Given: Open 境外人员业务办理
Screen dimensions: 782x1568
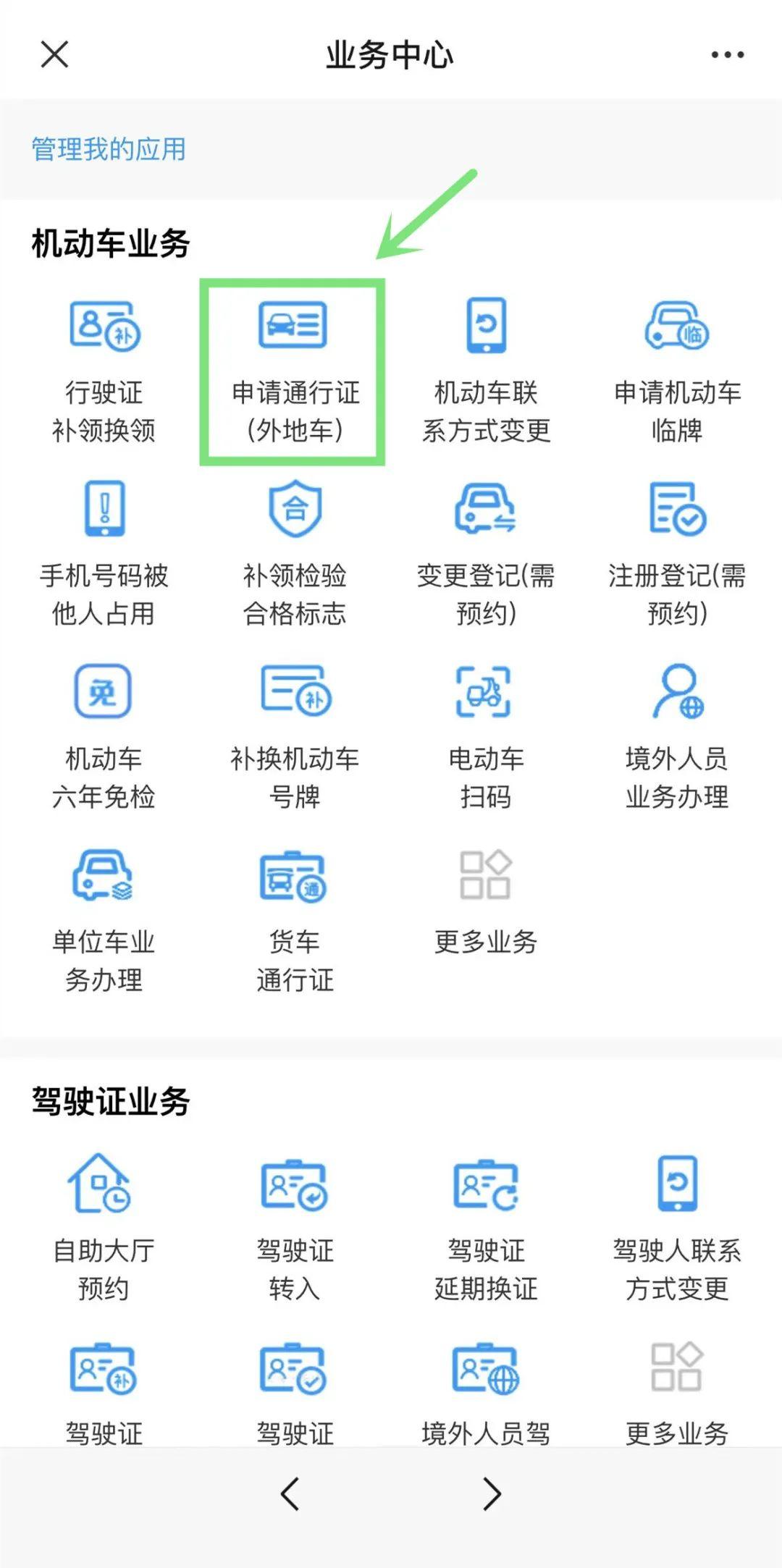Looking at the screenshot, I should click(x=677, y=736).
